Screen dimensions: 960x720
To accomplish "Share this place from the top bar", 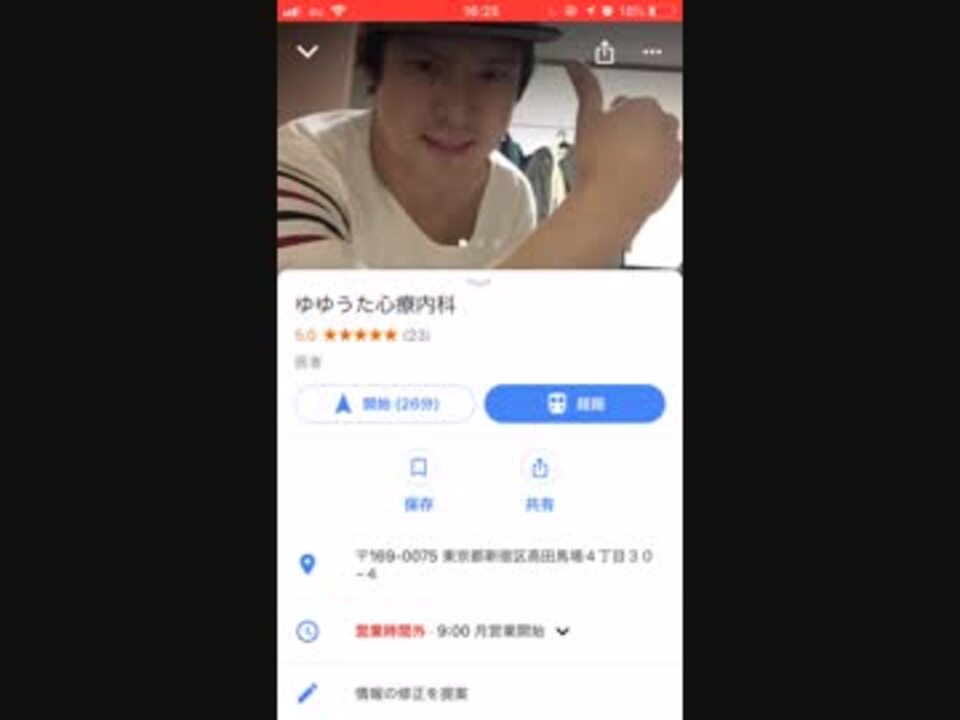I will [604, 52].
